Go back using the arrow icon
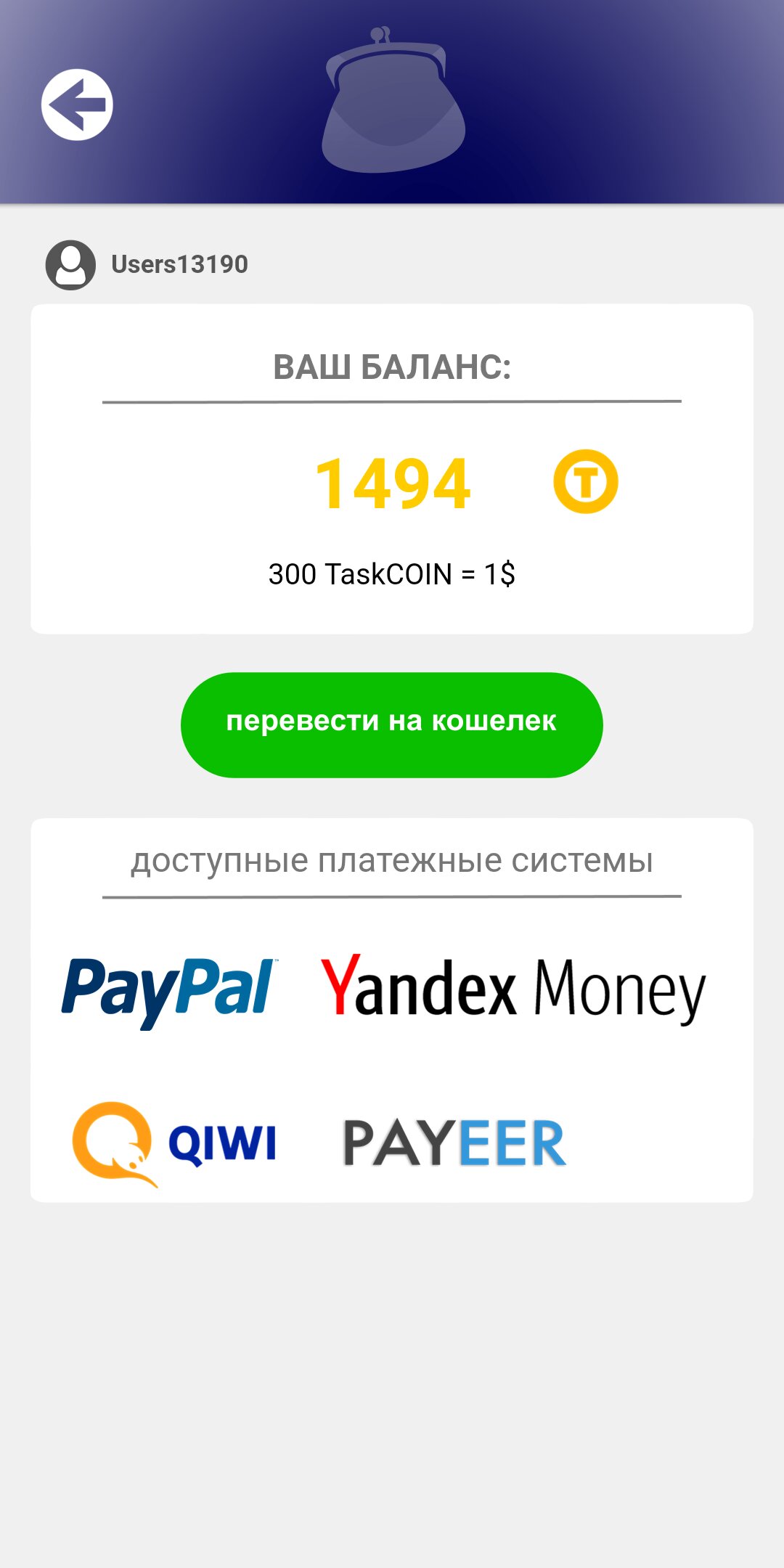Viewport: 784px width, 1568px height. click(x=77, y=105)
